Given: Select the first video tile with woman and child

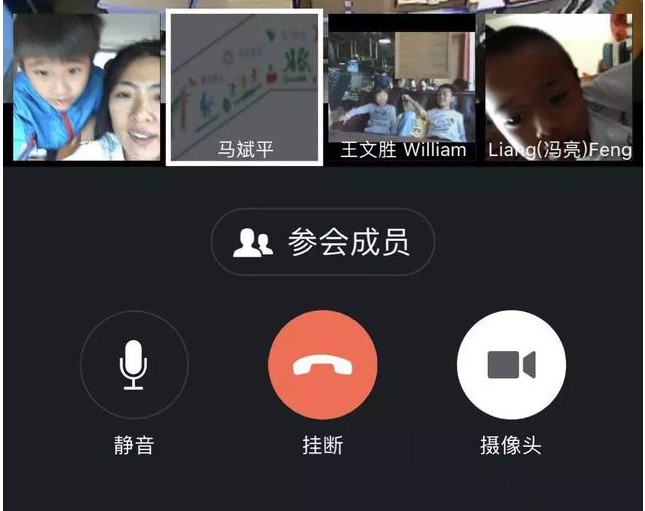Looking at the screenshot, I should point(86,88).
